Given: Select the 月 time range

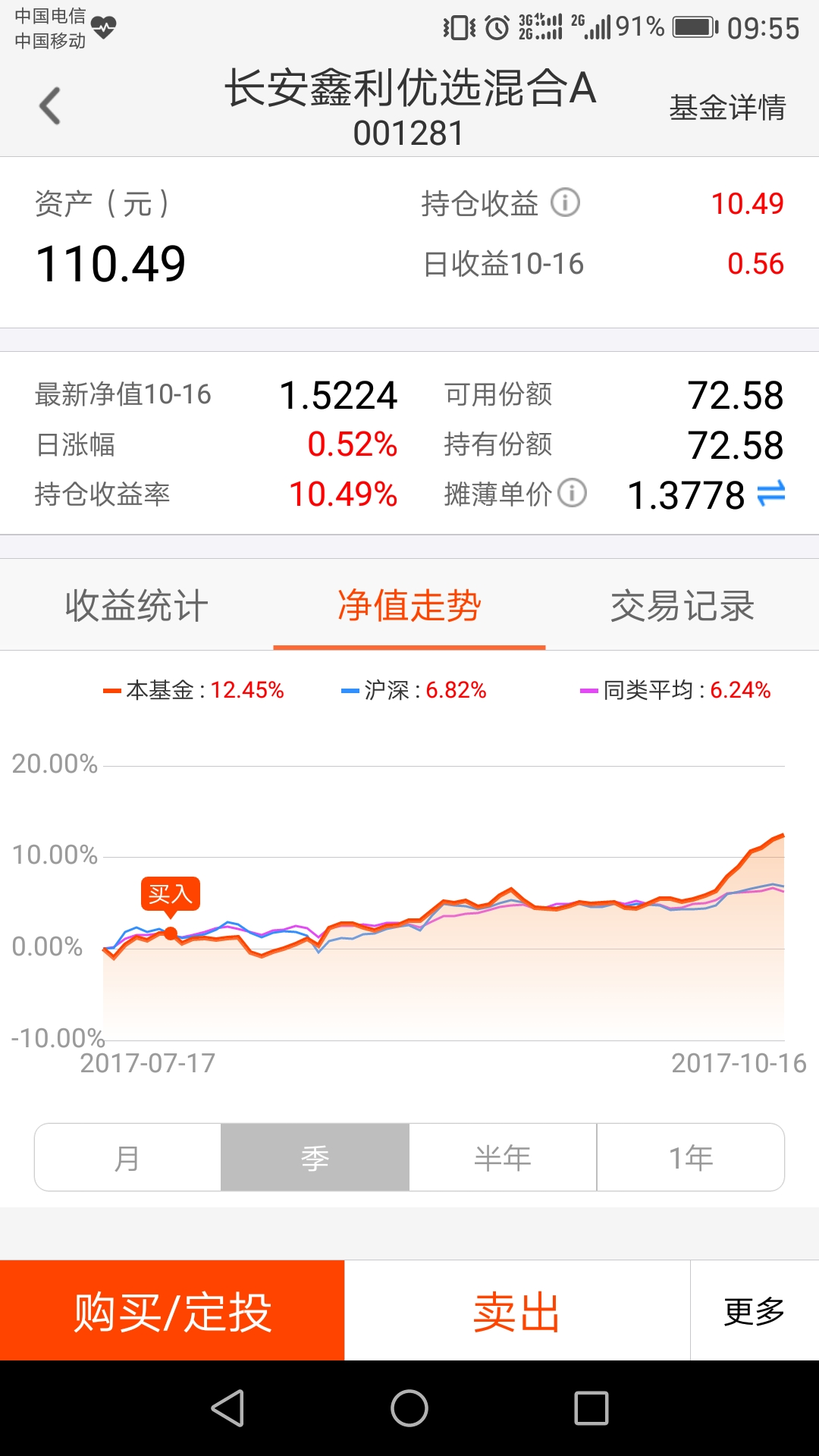Looking at the screenshot, I should click(127, 1157).
